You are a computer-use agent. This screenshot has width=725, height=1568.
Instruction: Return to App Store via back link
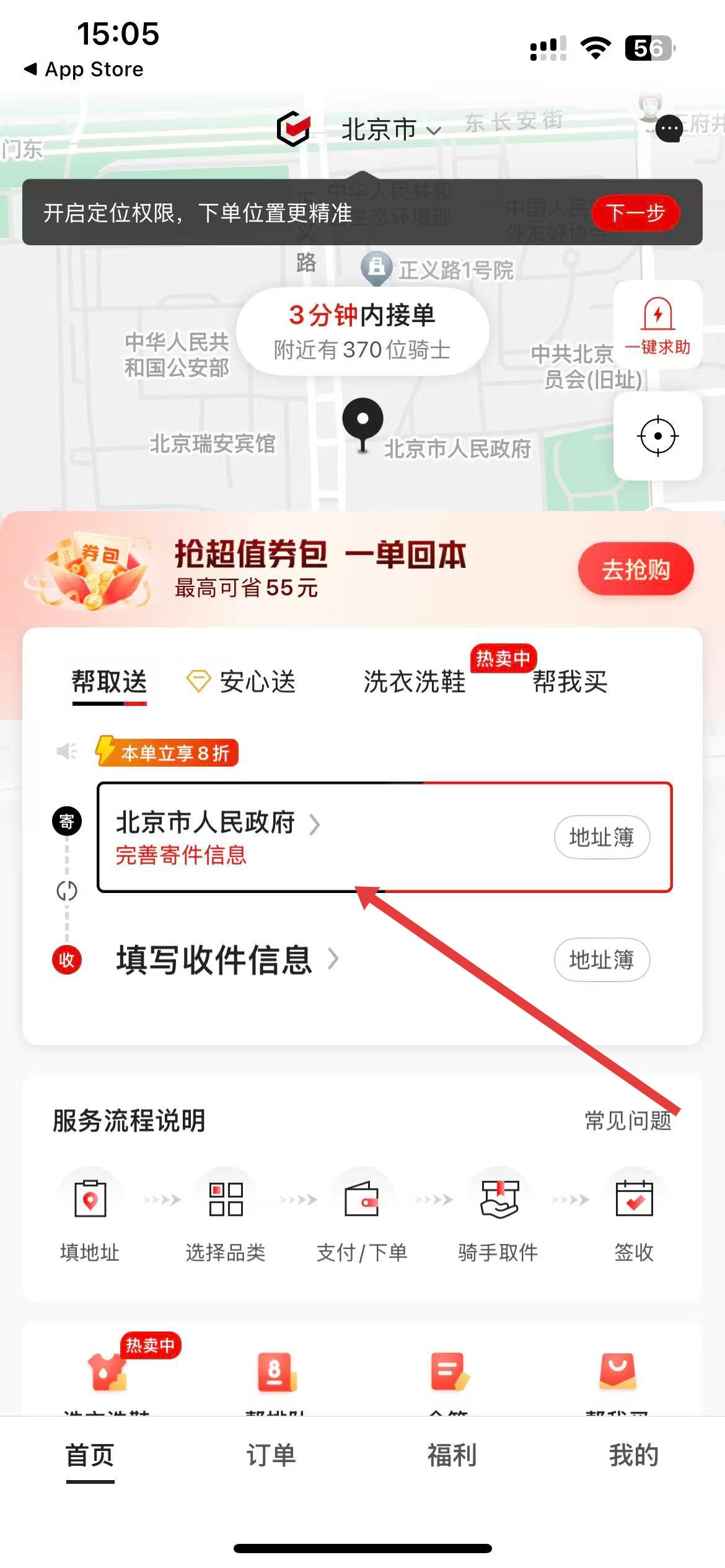[x=84, y=69]
